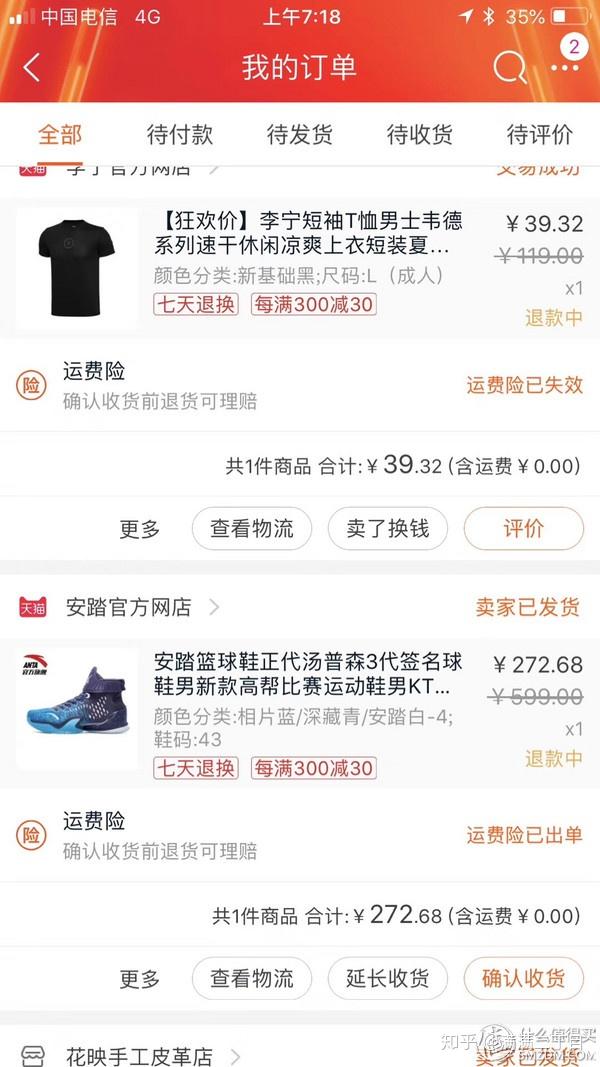Viewport: 600px width, 1067px height.
Task: Switch to the 待评价 tab
Action: pos(540,135)
